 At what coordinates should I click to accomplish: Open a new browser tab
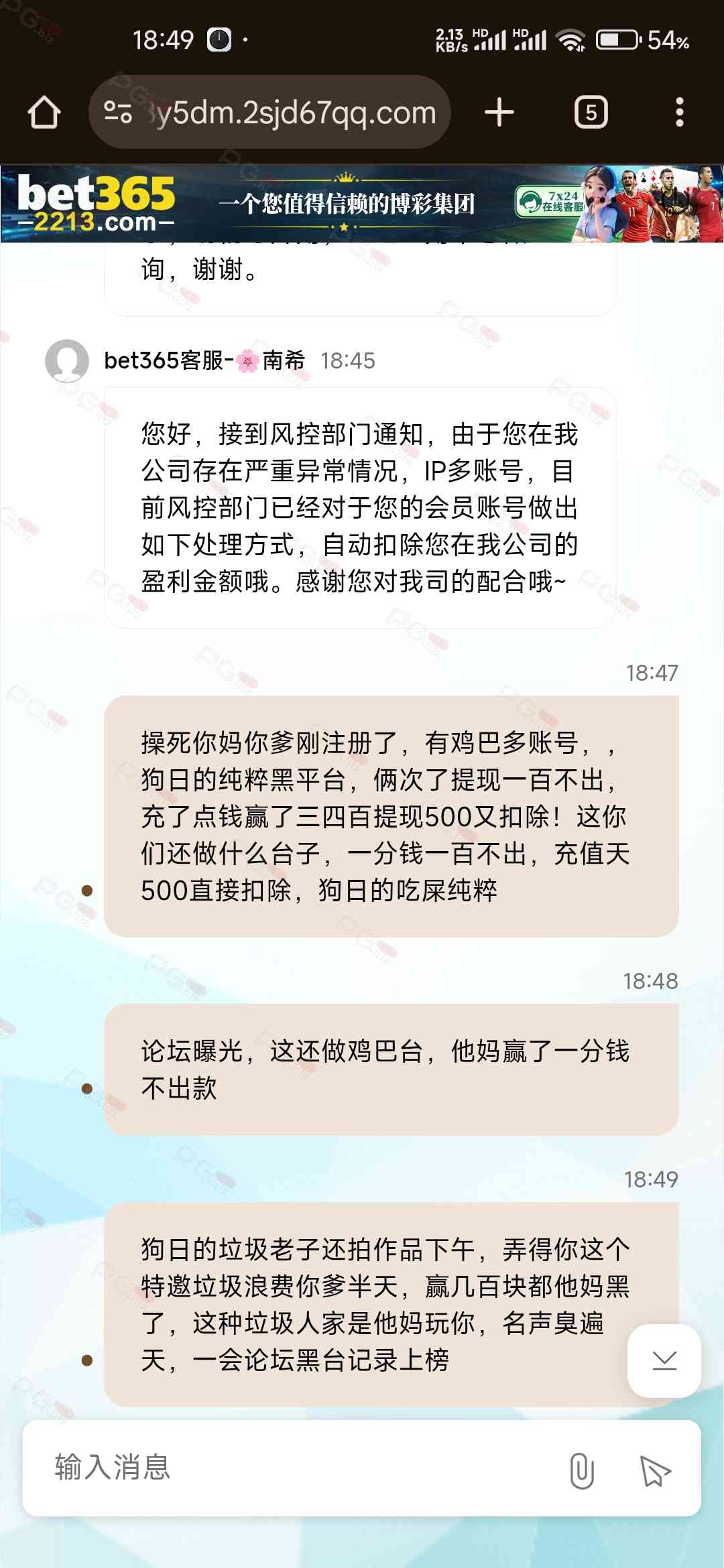pos(499,113)
